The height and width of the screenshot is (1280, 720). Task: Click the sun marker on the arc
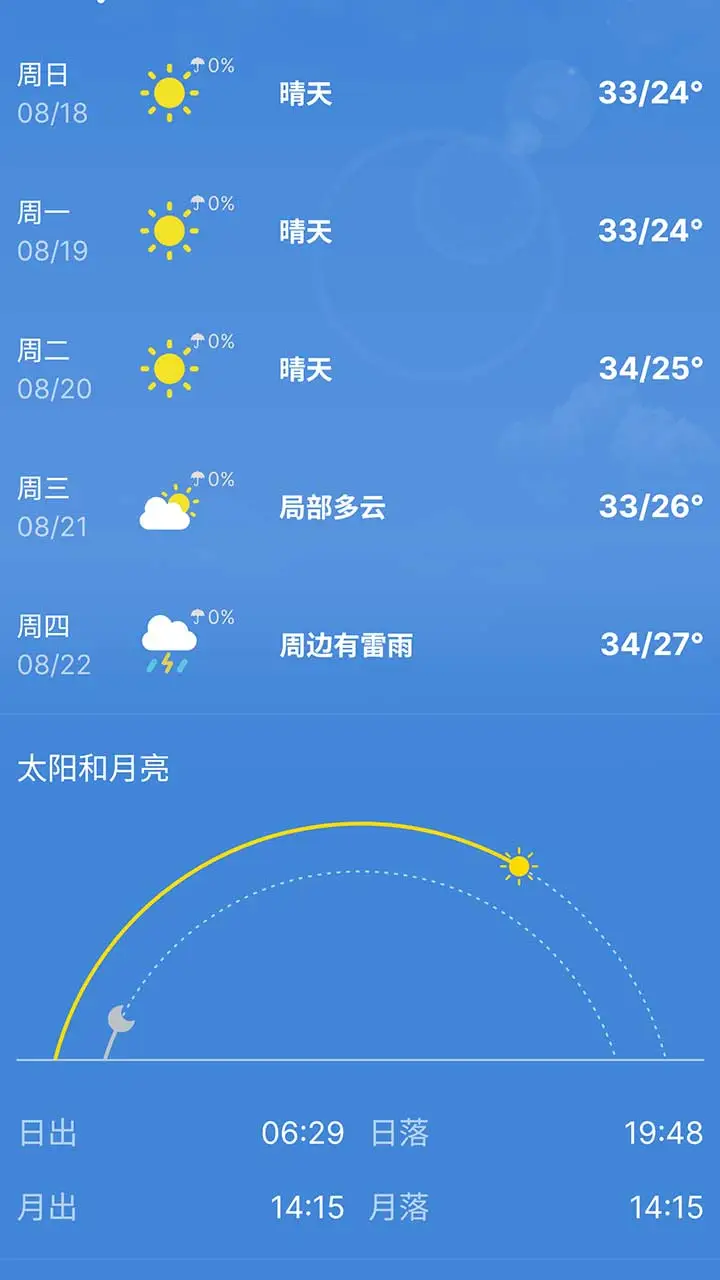tap(519, 864)
